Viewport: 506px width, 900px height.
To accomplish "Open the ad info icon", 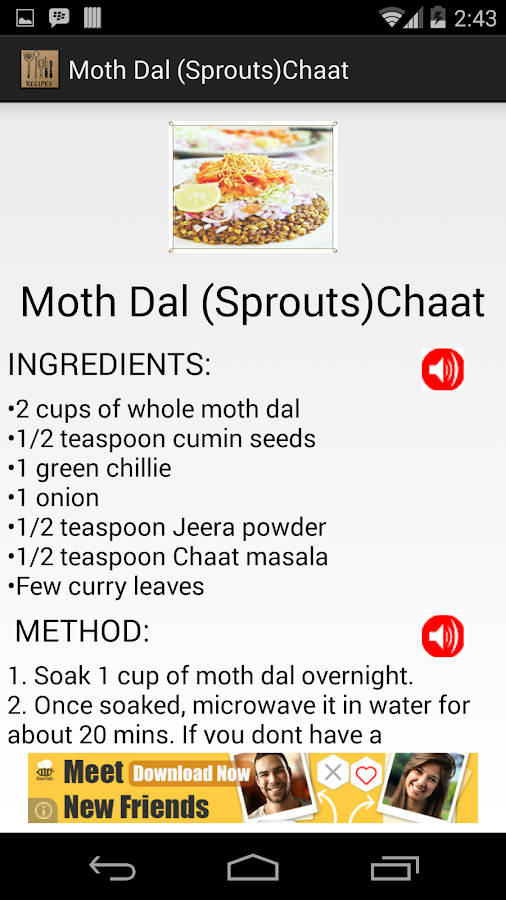I will [44, 810].
